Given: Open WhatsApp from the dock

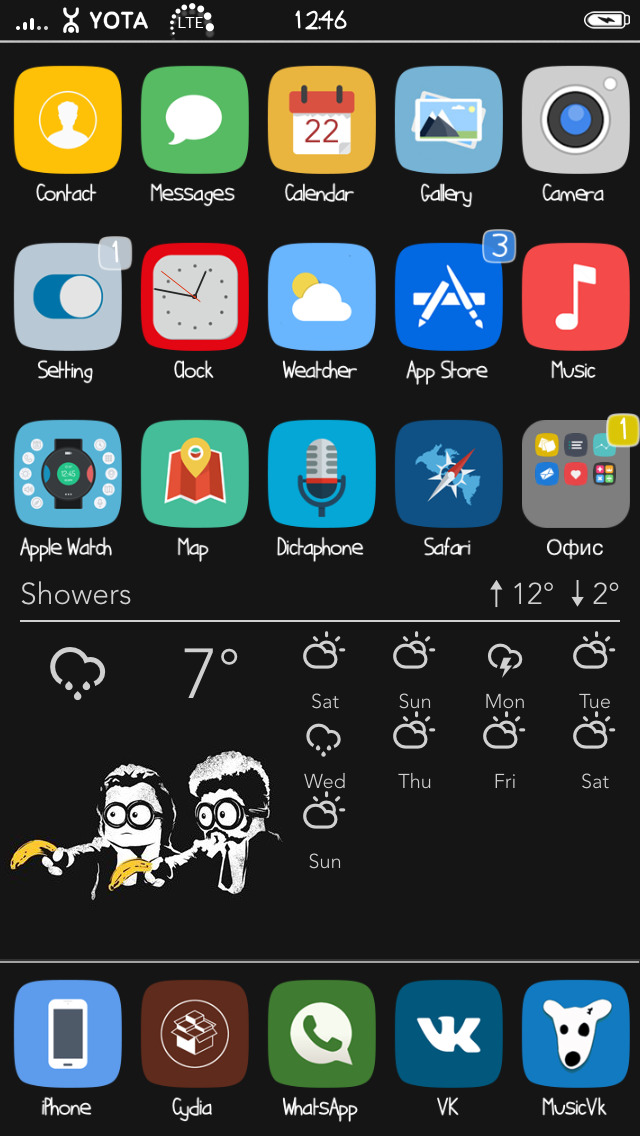Looking at the screenshot, I should pyautogui.click(x=321, y=1034).
